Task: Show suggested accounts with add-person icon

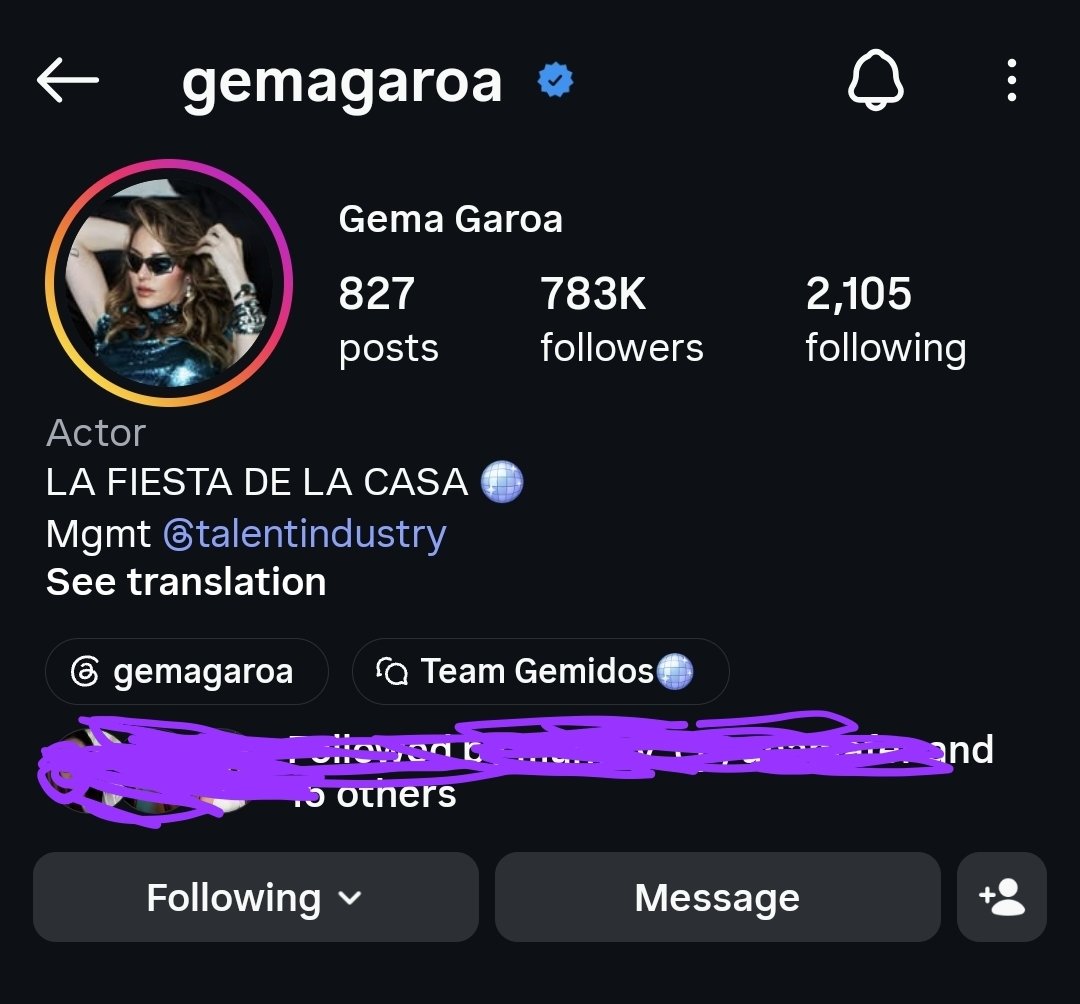Action: [x=1002, y=897]
